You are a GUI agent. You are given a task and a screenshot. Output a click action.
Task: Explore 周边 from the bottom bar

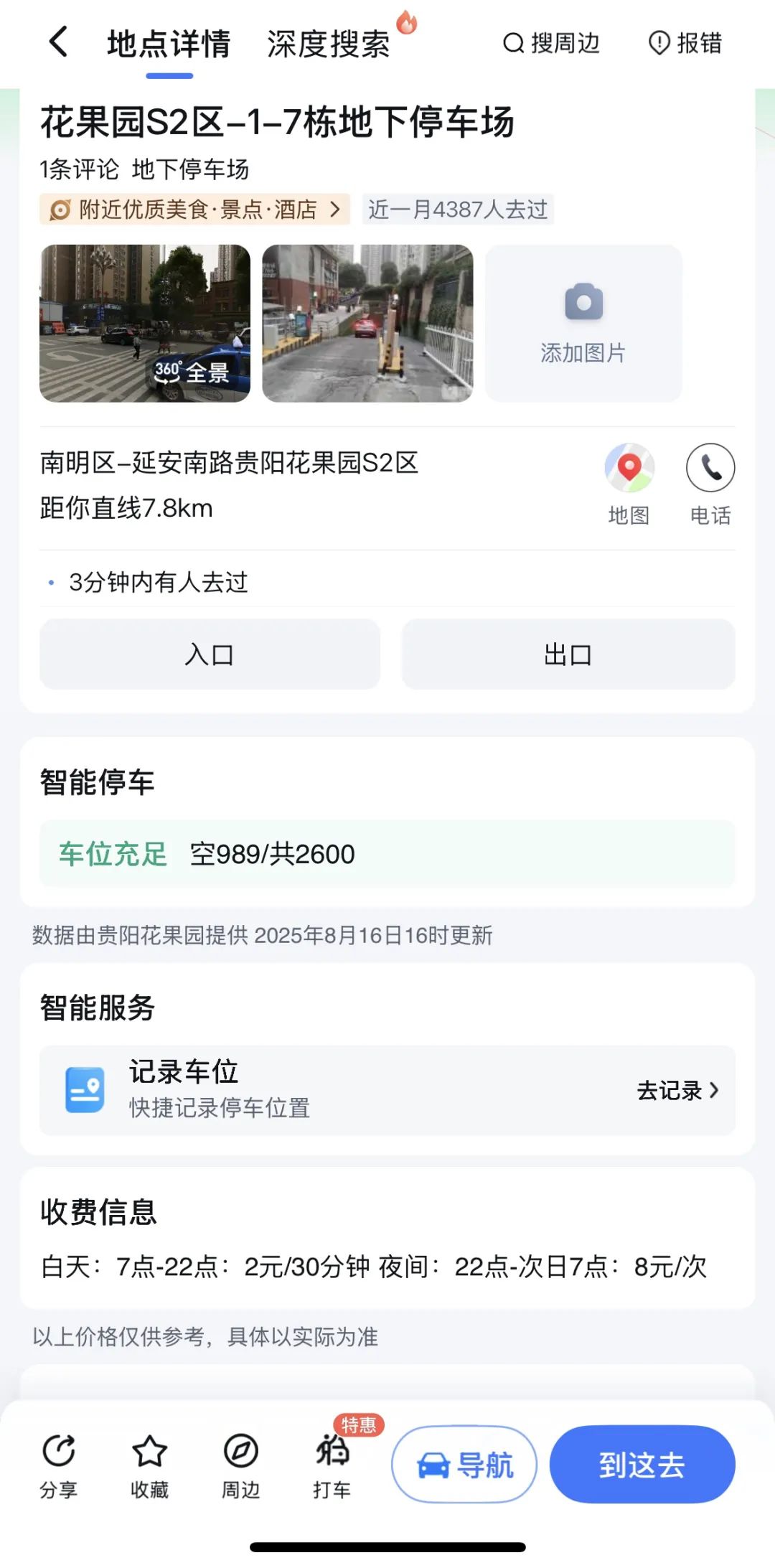pyautogui.click(x=240, y=1465)
